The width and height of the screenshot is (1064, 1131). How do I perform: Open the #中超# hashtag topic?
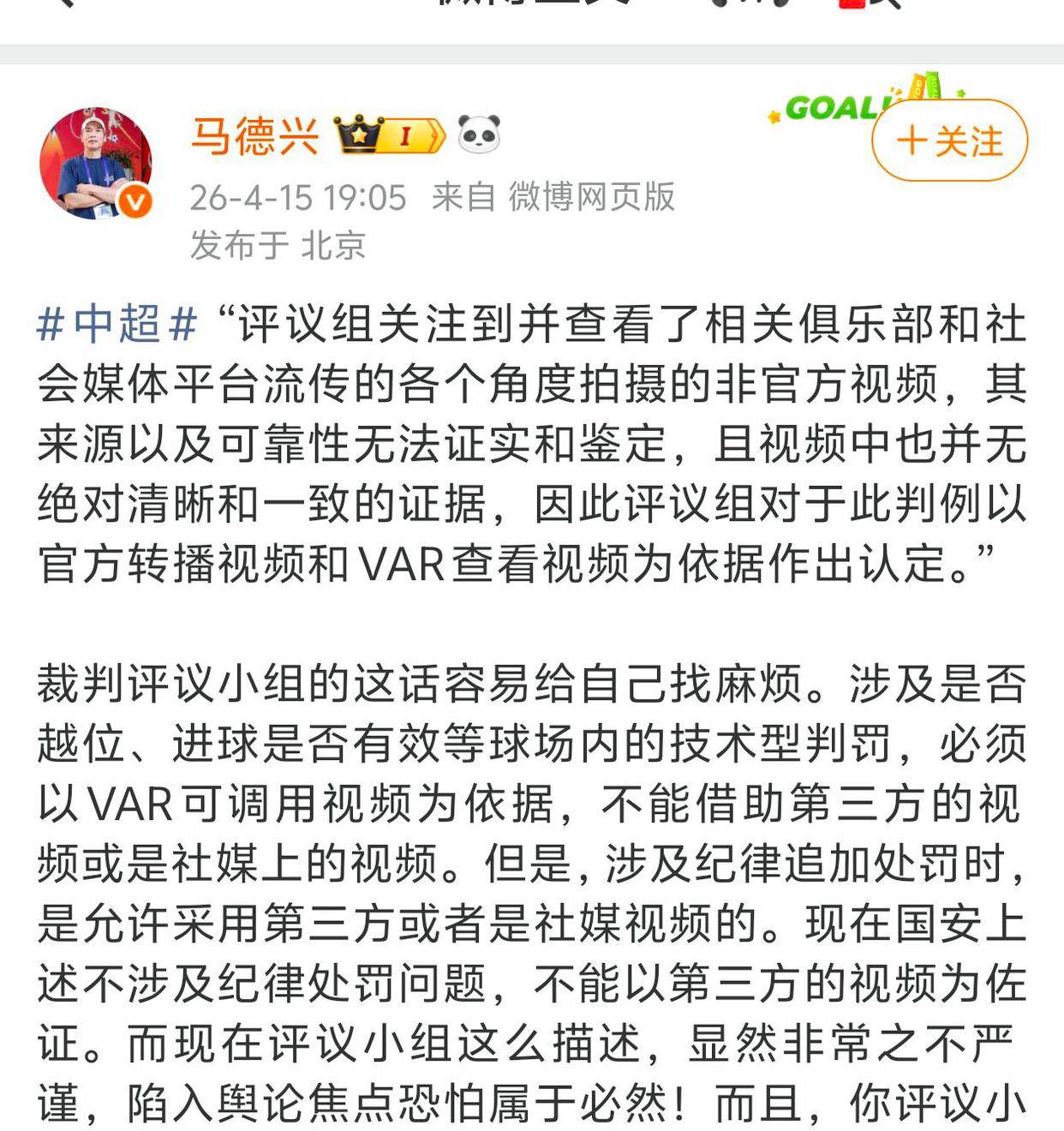click(x=118, y=325)
